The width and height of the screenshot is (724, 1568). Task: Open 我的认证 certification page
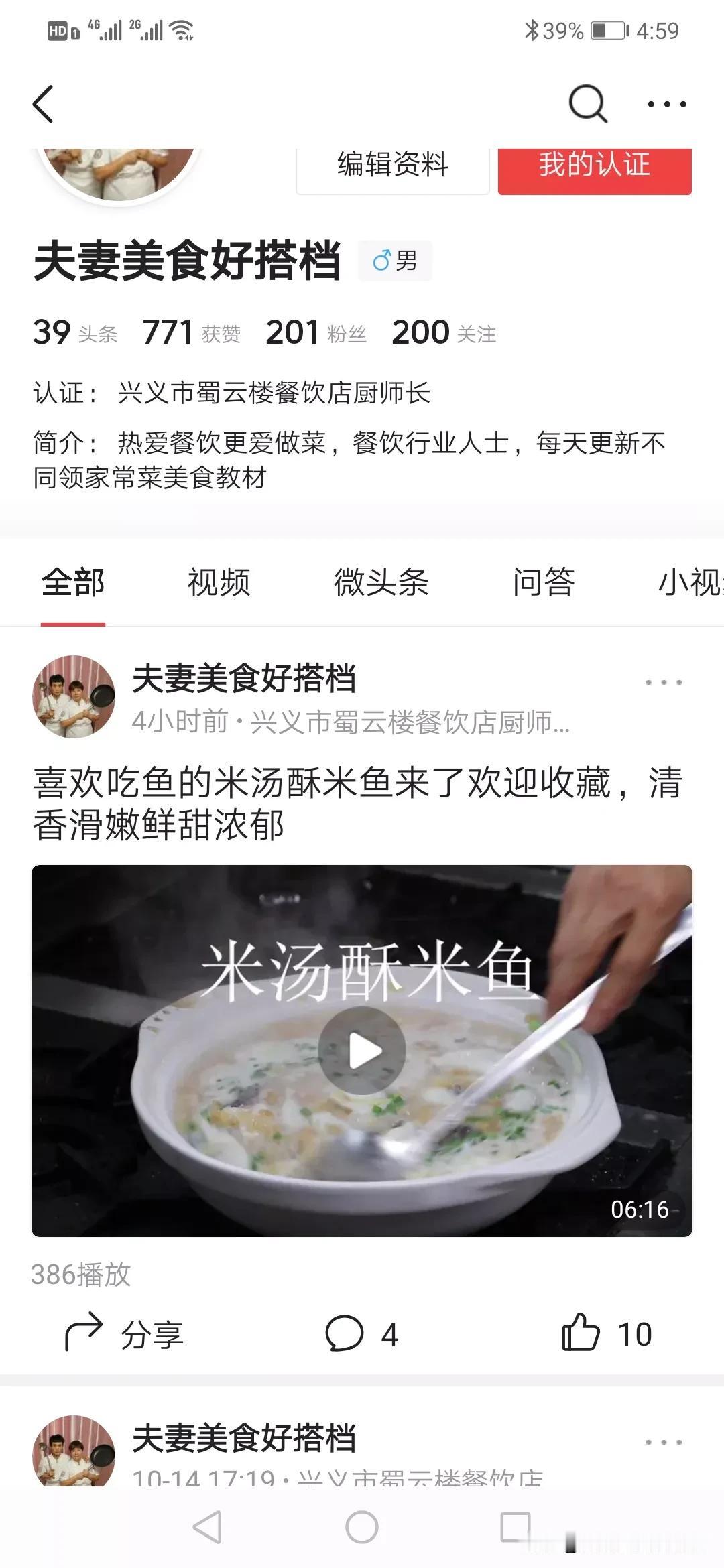(594, 167)
